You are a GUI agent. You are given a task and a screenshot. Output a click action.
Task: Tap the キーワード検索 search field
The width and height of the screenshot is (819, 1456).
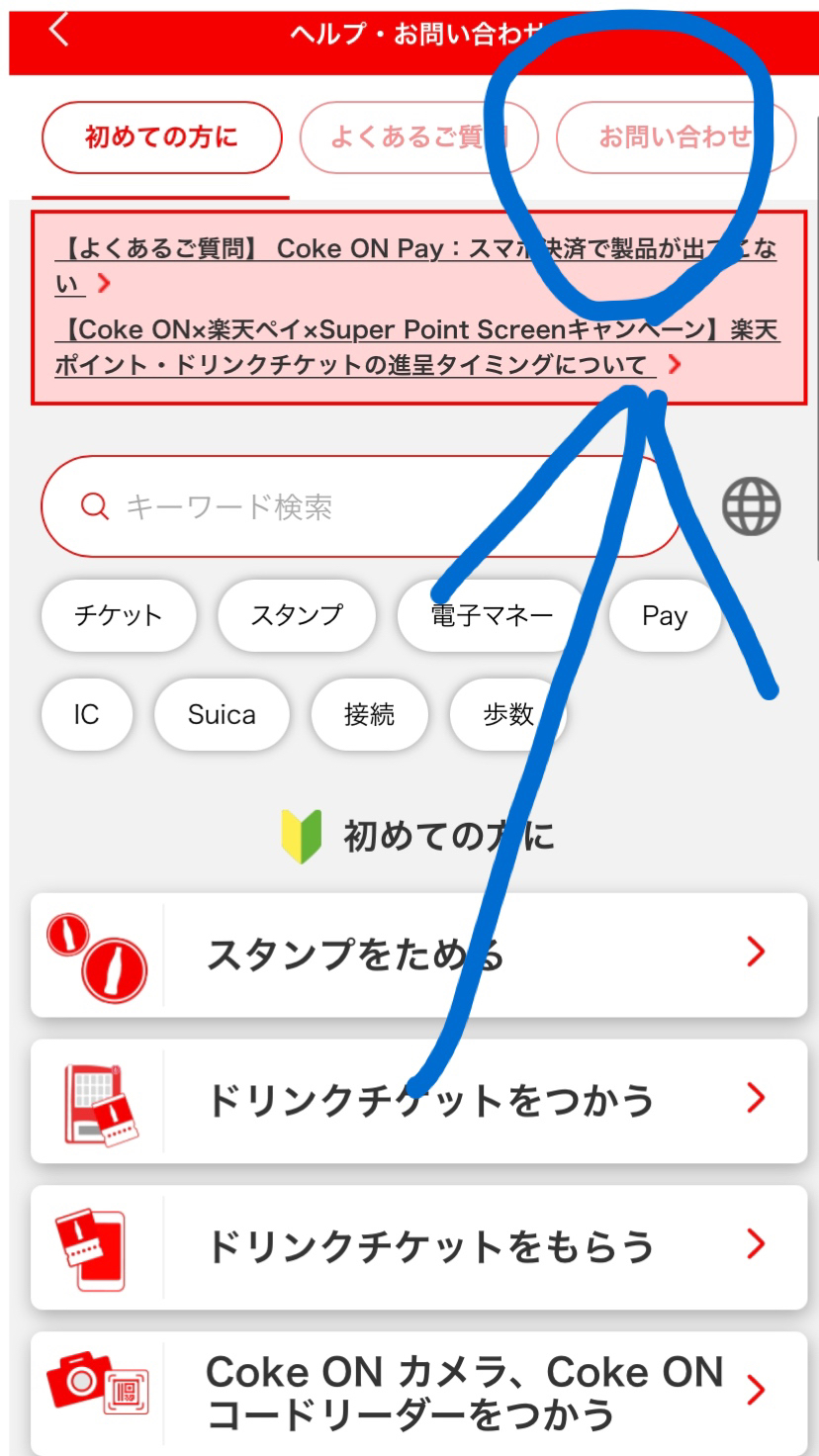tap(361, 507)
